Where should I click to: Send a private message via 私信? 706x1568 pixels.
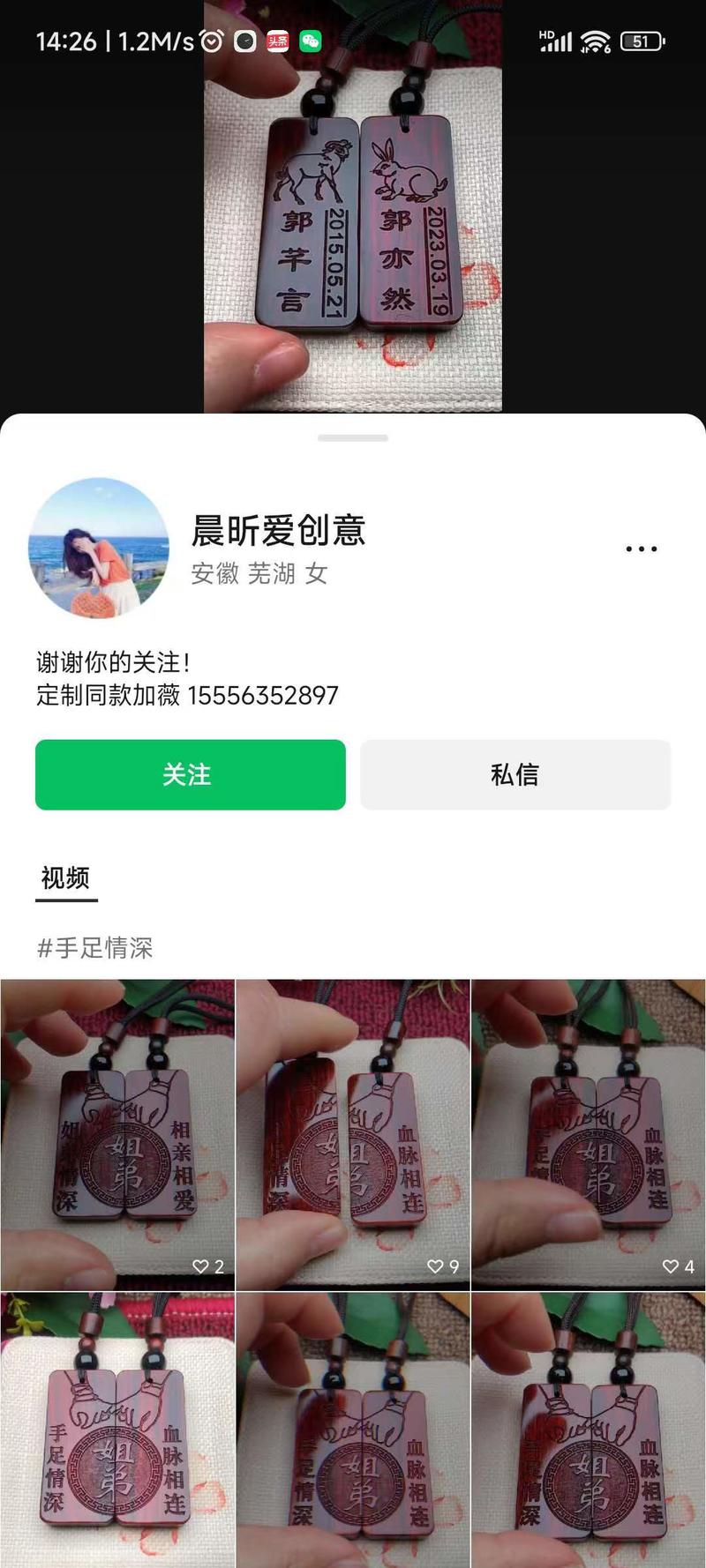tap(515, 774)
